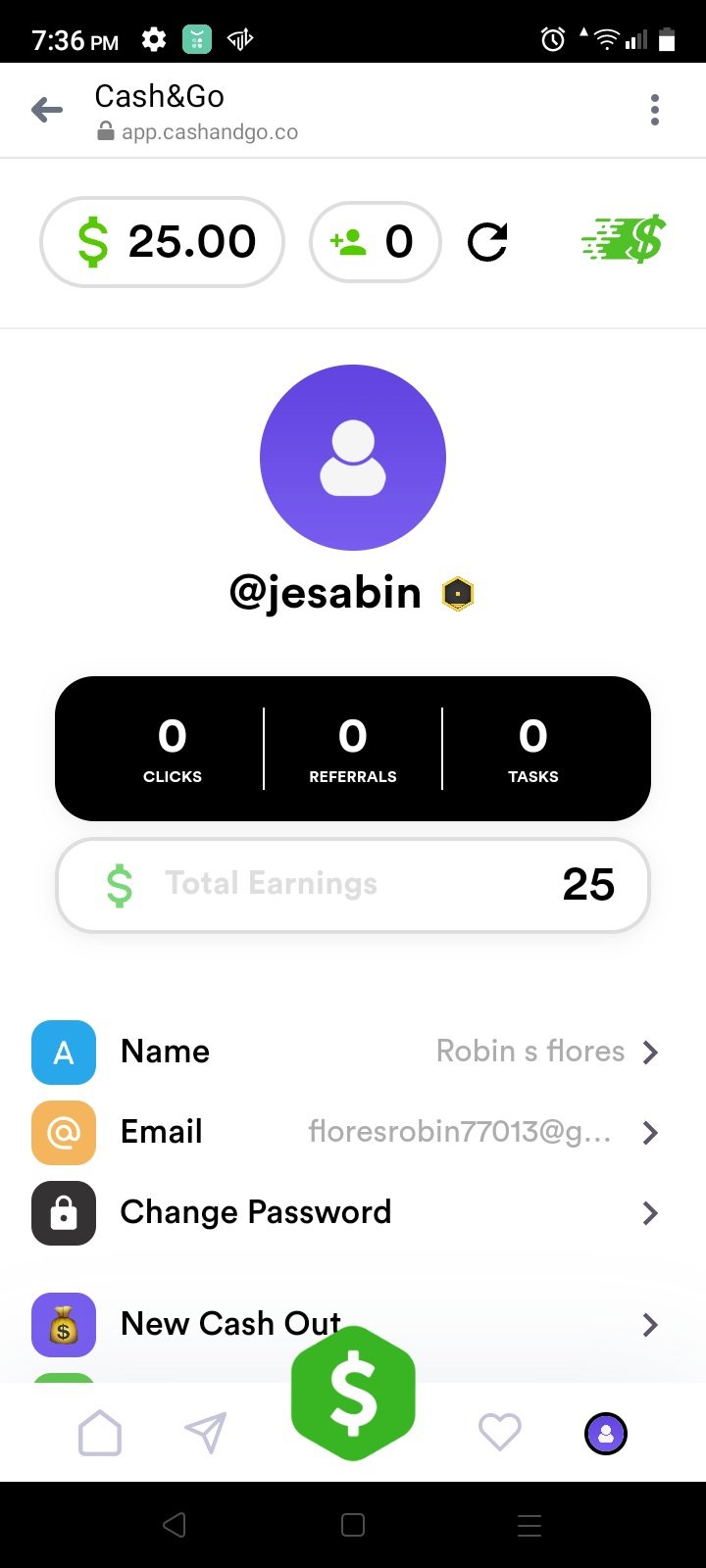This screenshot has height=1568, width=706.
Task: Open the paper plane tab
Action: [206, 1433]
